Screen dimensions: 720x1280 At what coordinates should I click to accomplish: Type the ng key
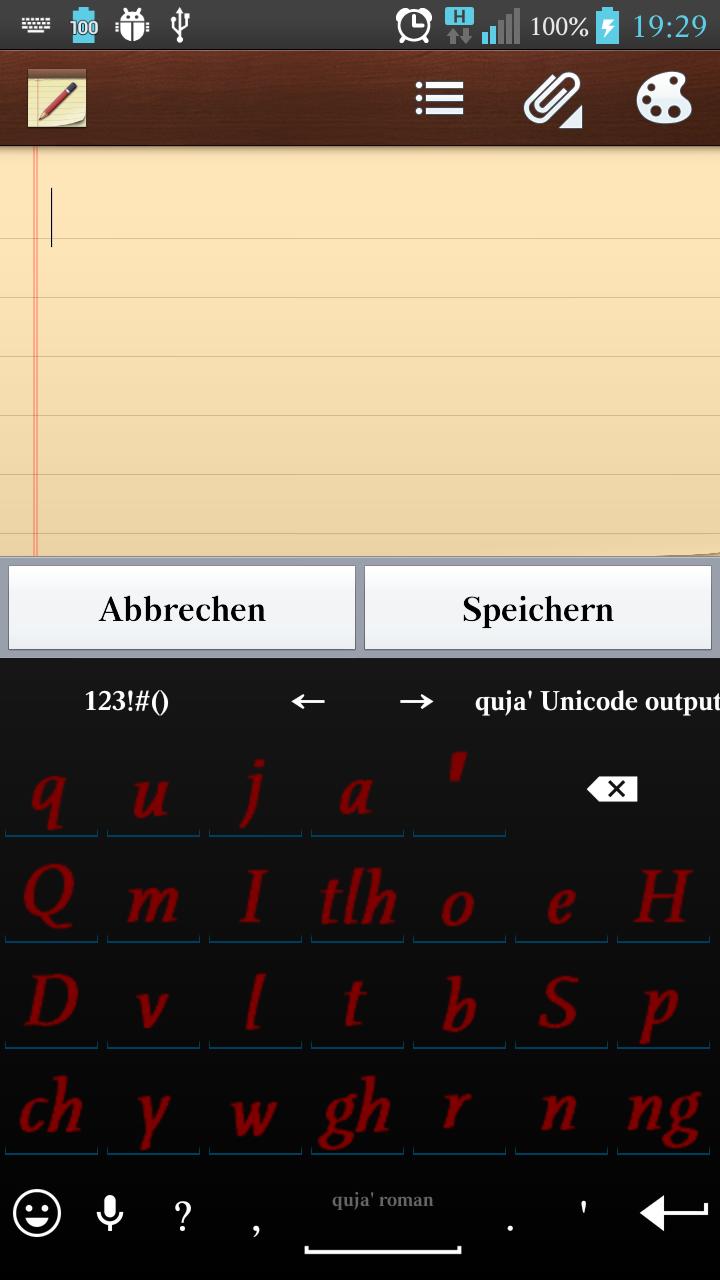tap(663, 1112)
